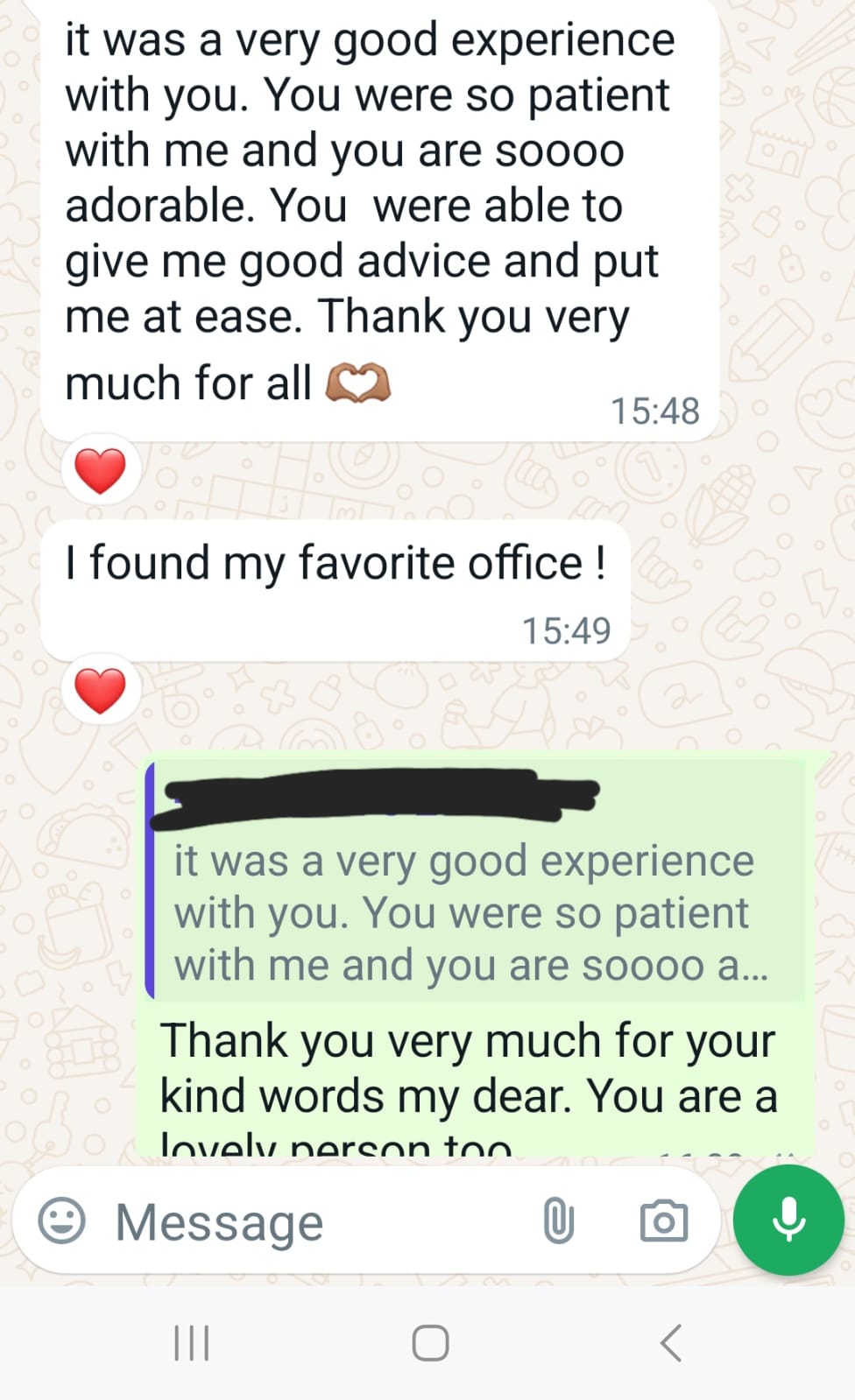Viewport: 855px width, 1400px height.
Task: Open the camera from message bar
Action: [663, 1221]
